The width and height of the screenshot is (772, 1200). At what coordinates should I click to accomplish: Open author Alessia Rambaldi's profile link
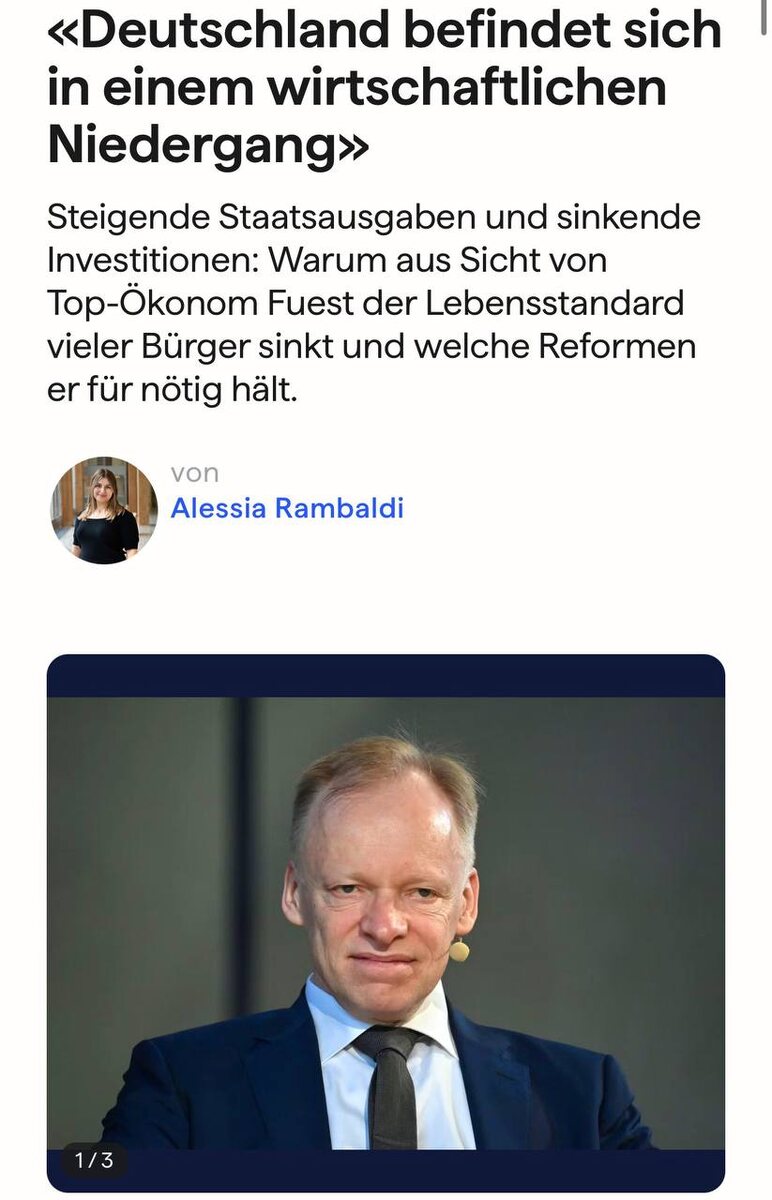[287, 508]
